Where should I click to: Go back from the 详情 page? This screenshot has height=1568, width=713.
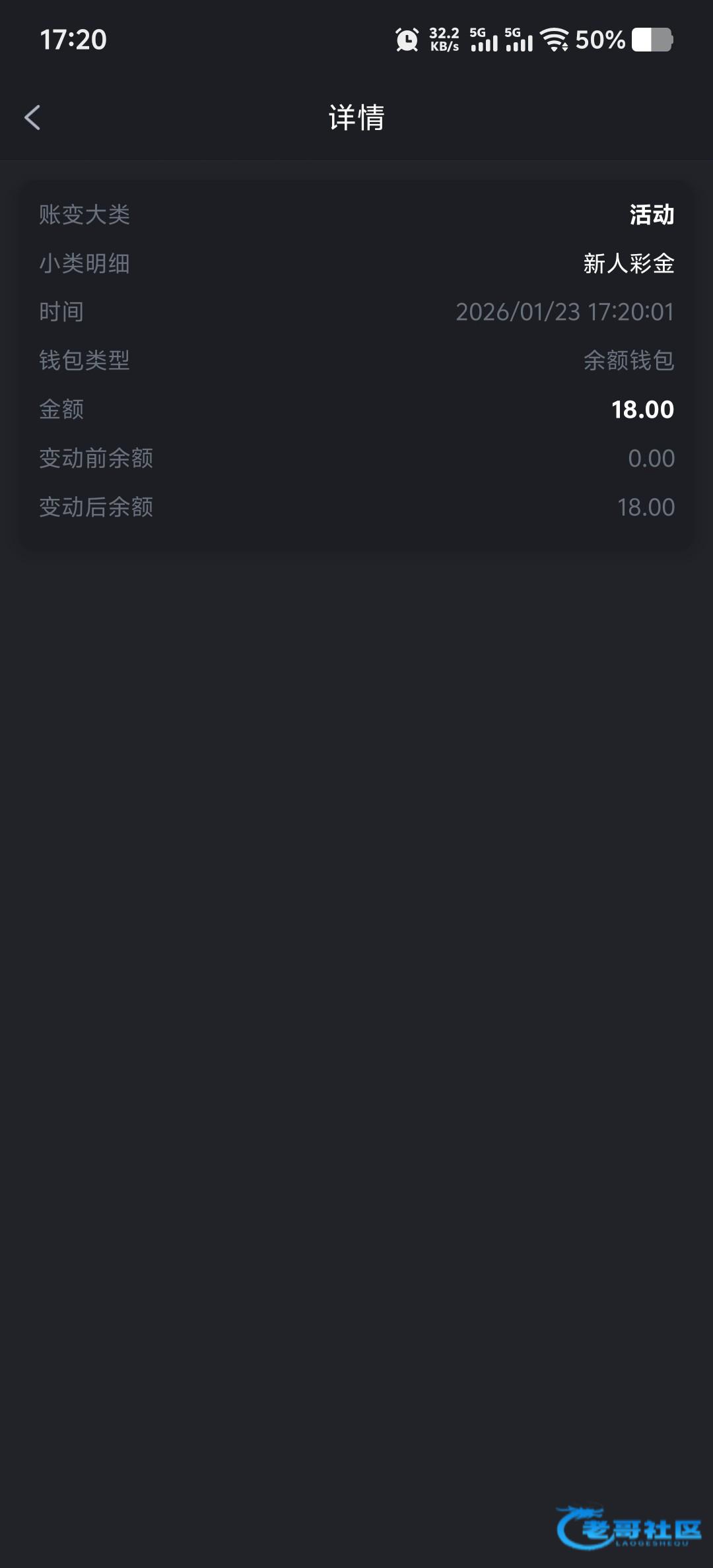(x=33, y=118)
